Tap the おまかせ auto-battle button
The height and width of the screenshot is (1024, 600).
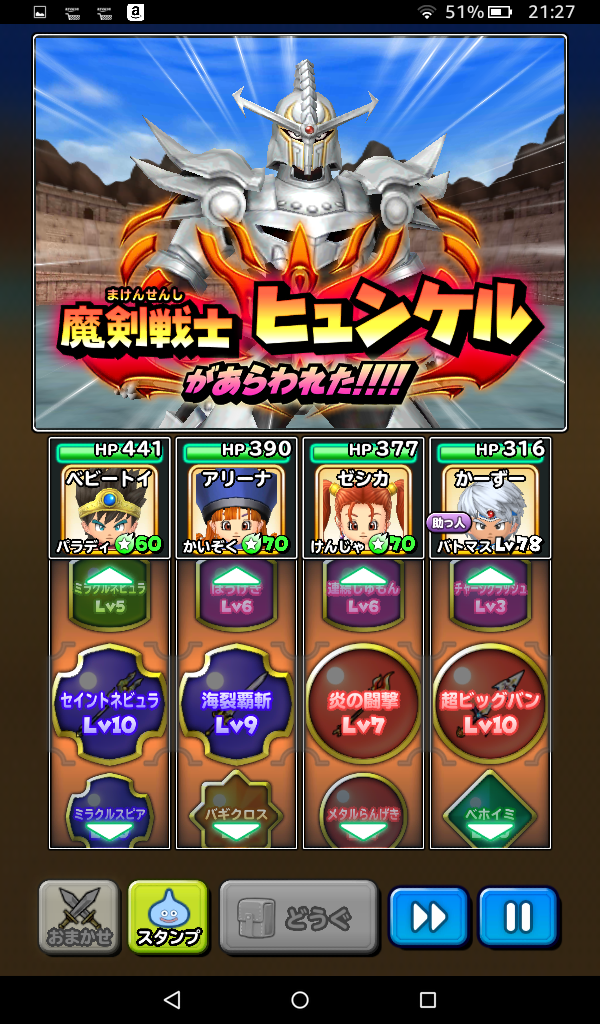pos(79,916)
